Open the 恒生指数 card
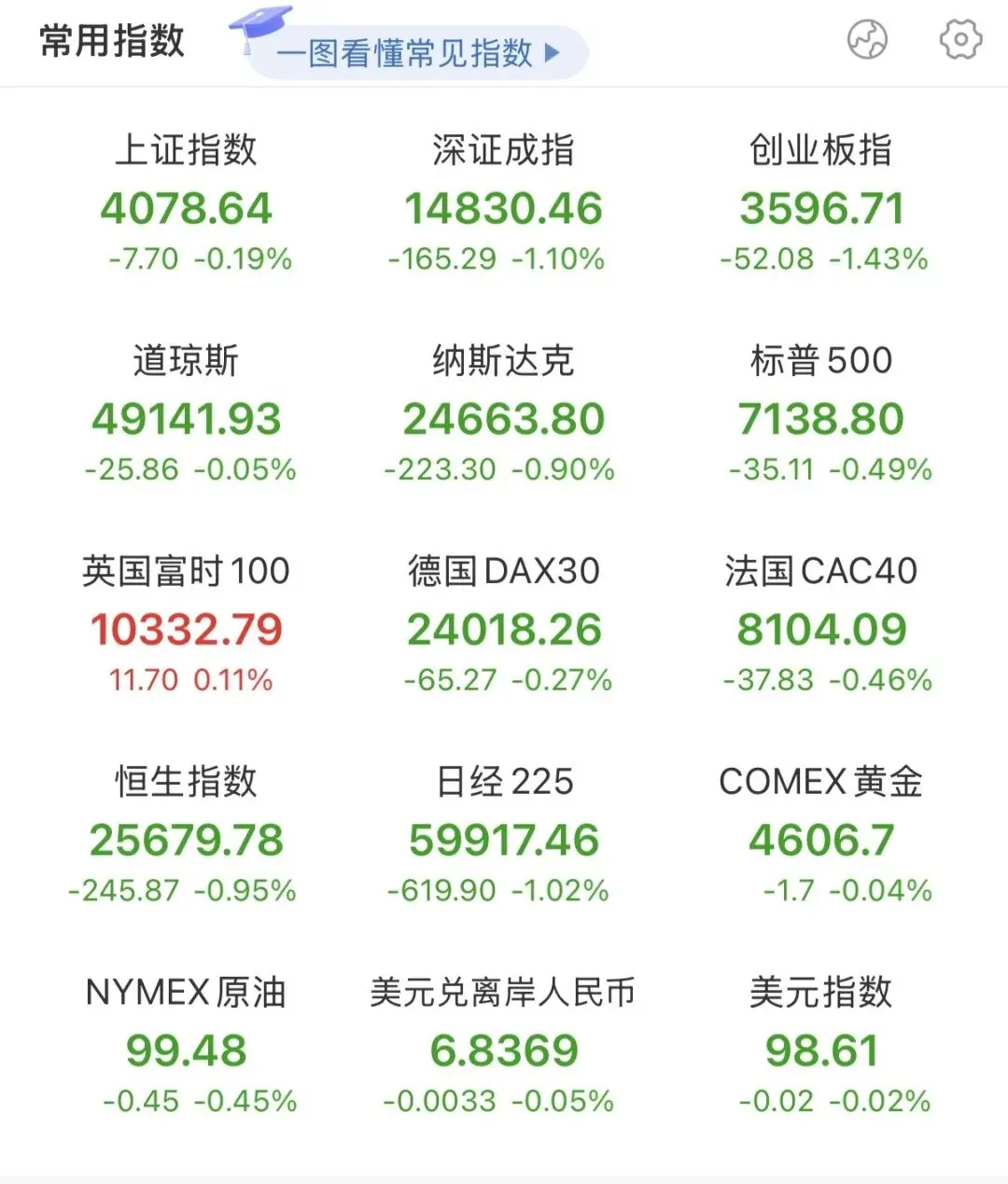The image size is (1008, 1184). click(x=187, y=839)
